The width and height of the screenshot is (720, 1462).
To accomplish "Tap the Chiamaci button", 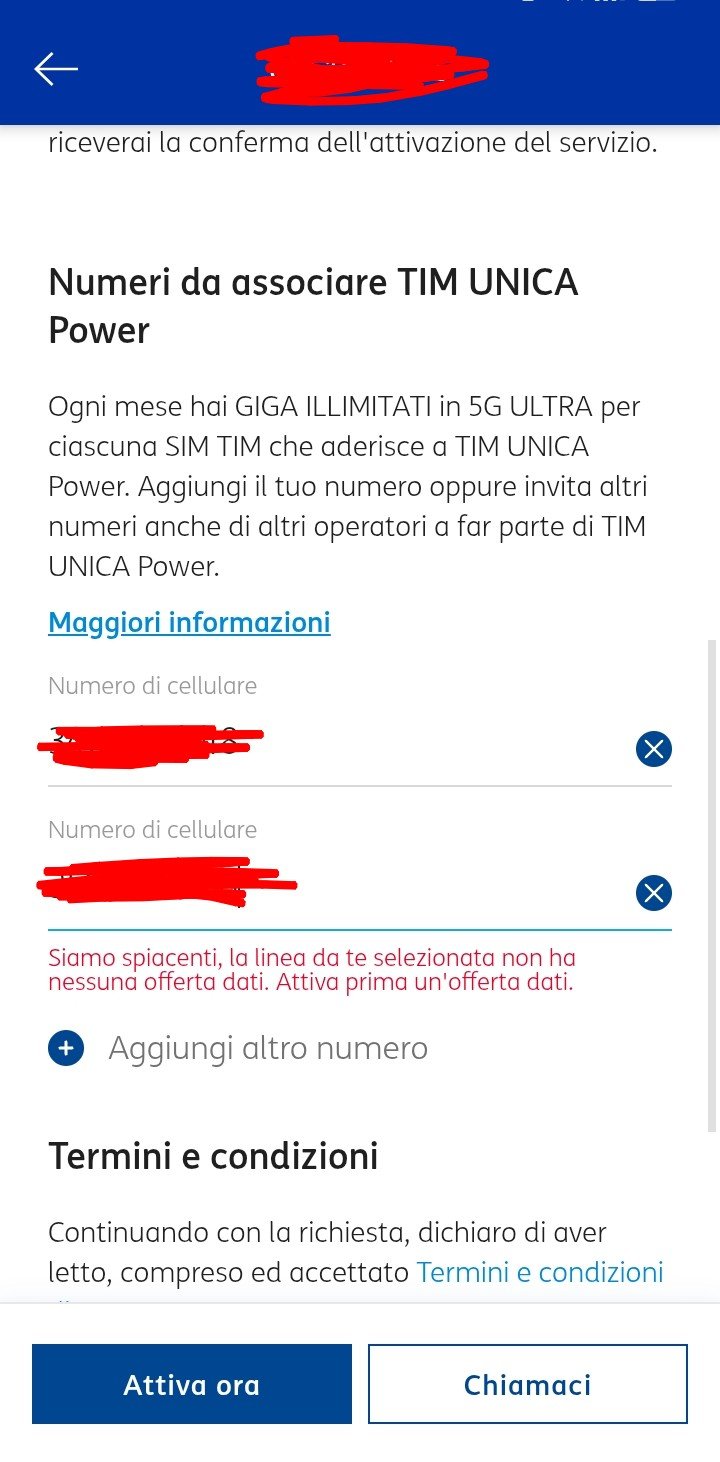I will point(527,1384).
